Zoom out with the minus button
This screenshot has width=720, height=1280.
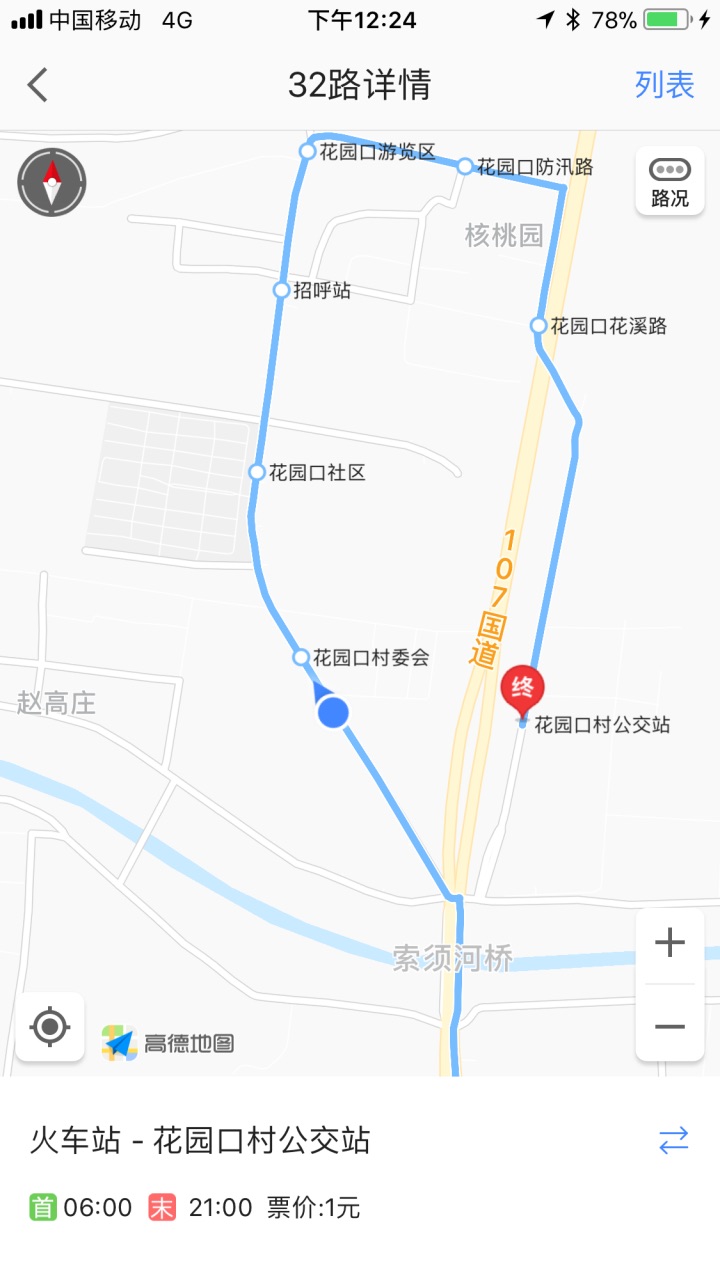coord(669,1026)
